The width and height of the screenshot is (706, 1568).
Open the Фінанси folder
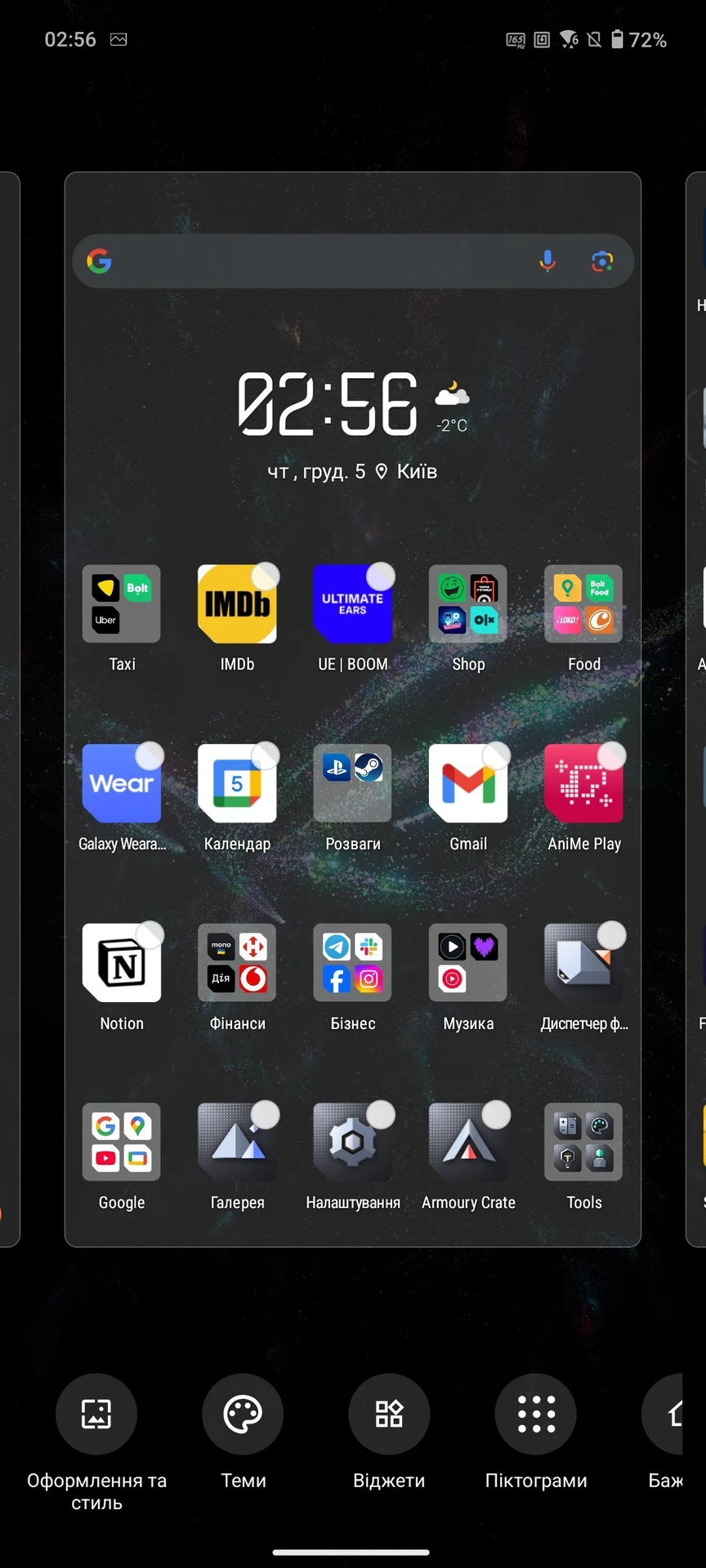(x=237, y=964)
